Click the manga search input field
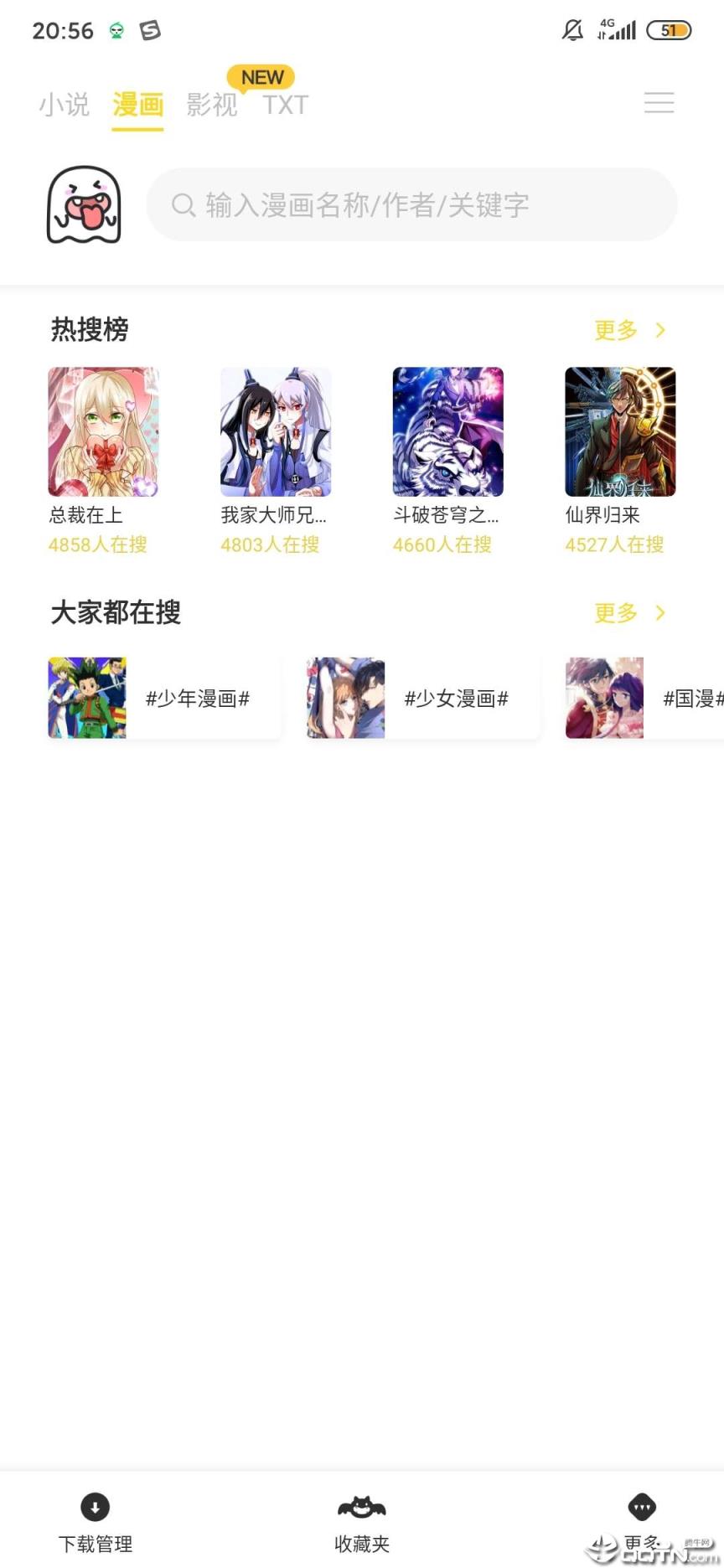 pyautogui.click(x=411, y=204)
